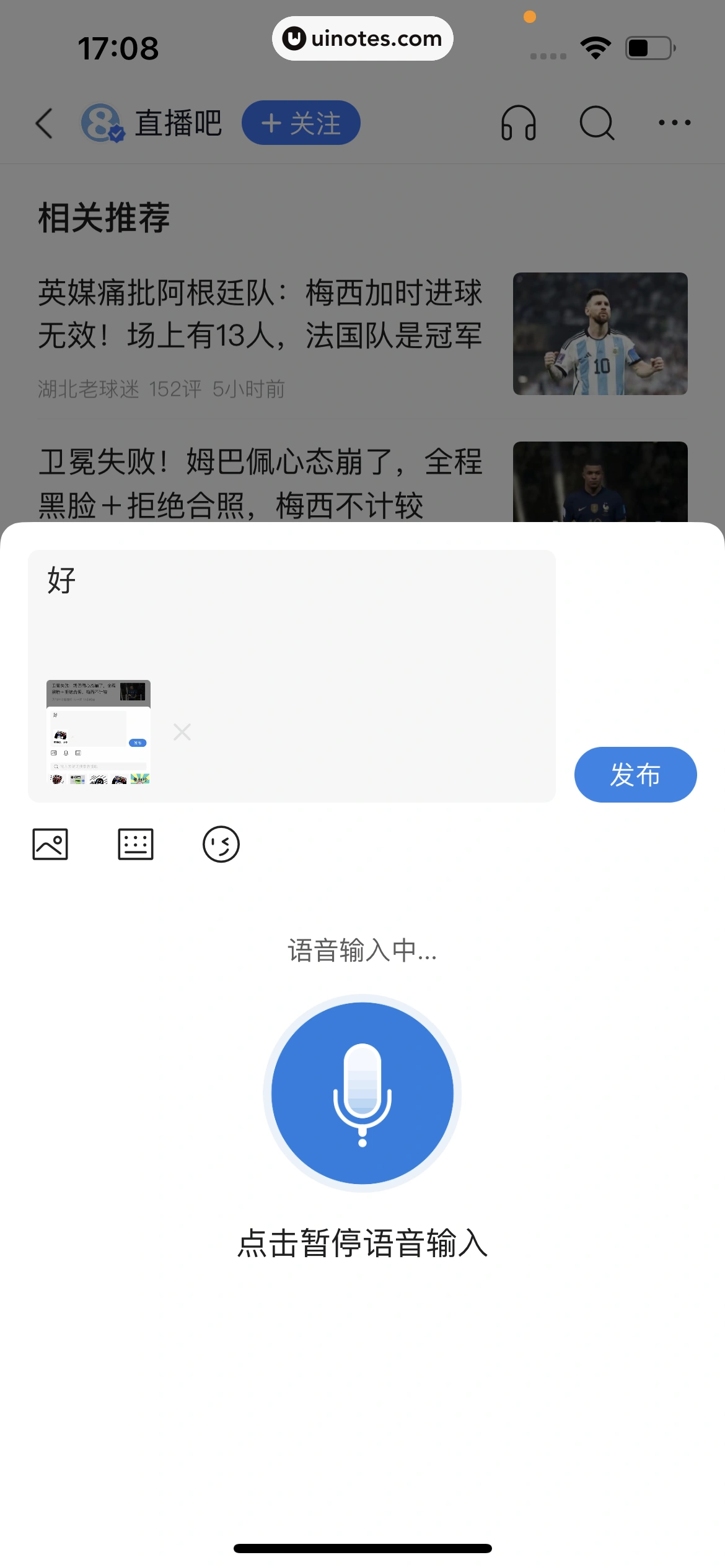Tap the 直播吧 channel avatar

99,122
